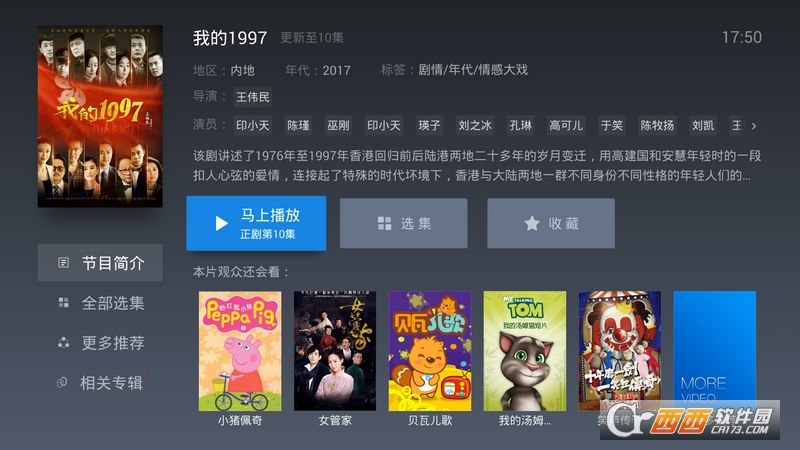Select actor chip 陈瑾
800x450 pixels.
[x=298, y=126]
